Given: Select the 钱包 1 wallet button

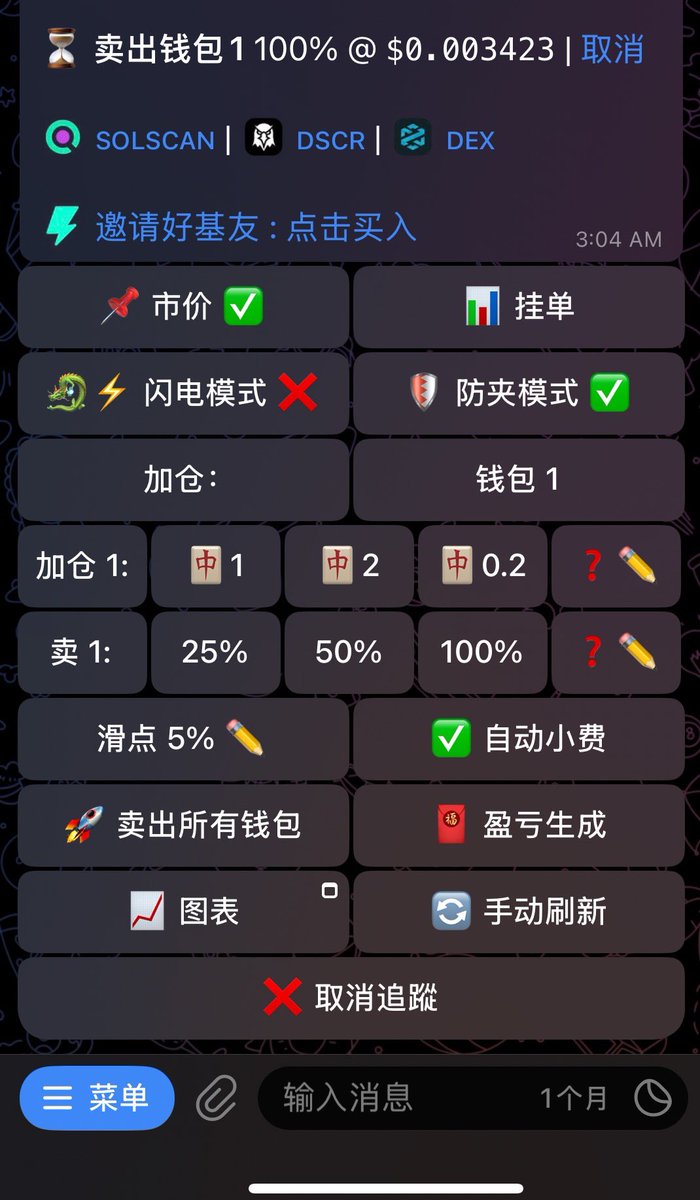Looking at the screenshot, I should point(519,479).
